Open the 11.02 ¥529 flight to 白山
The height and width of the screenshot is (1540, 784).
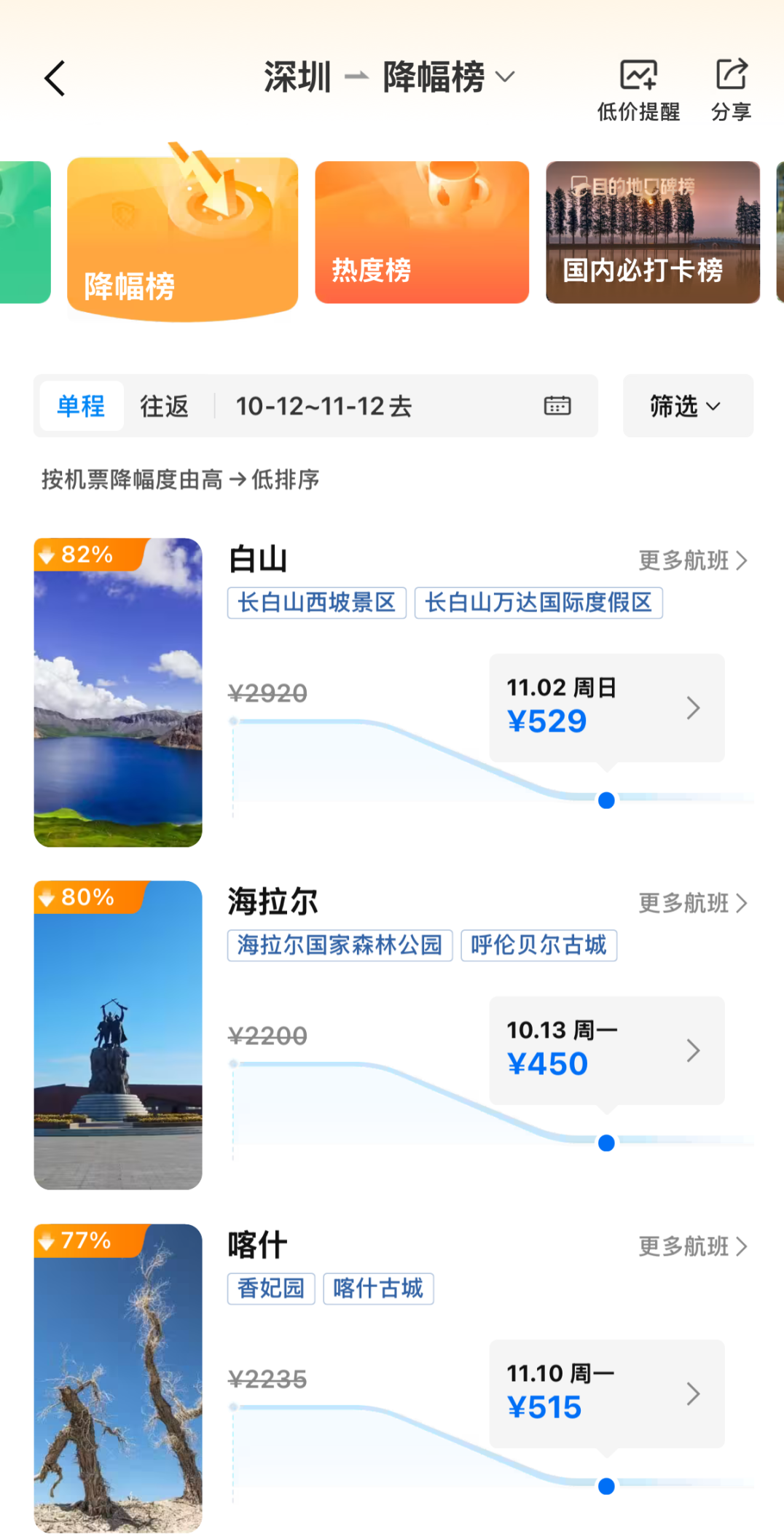click(606, 707)
